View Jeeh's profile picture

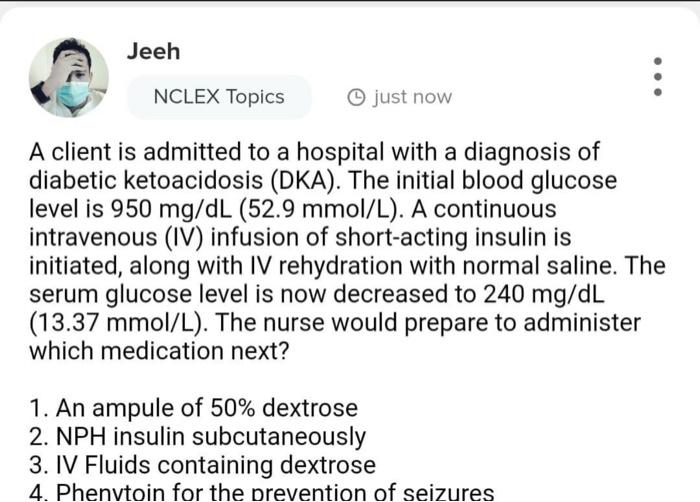[68, 78]
